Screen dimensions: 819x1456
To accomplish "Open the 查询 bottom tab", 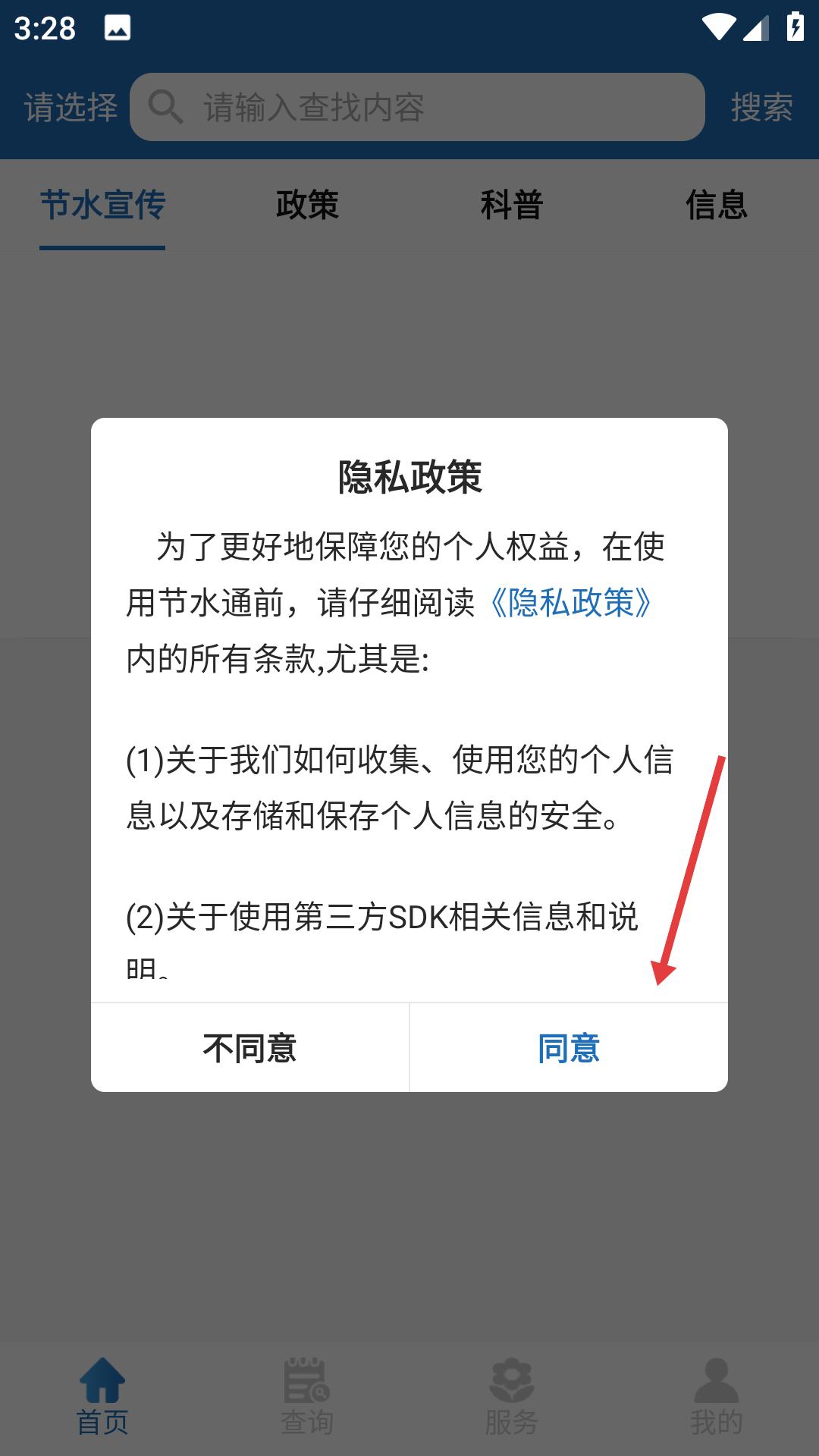I will click(307, 1398).
